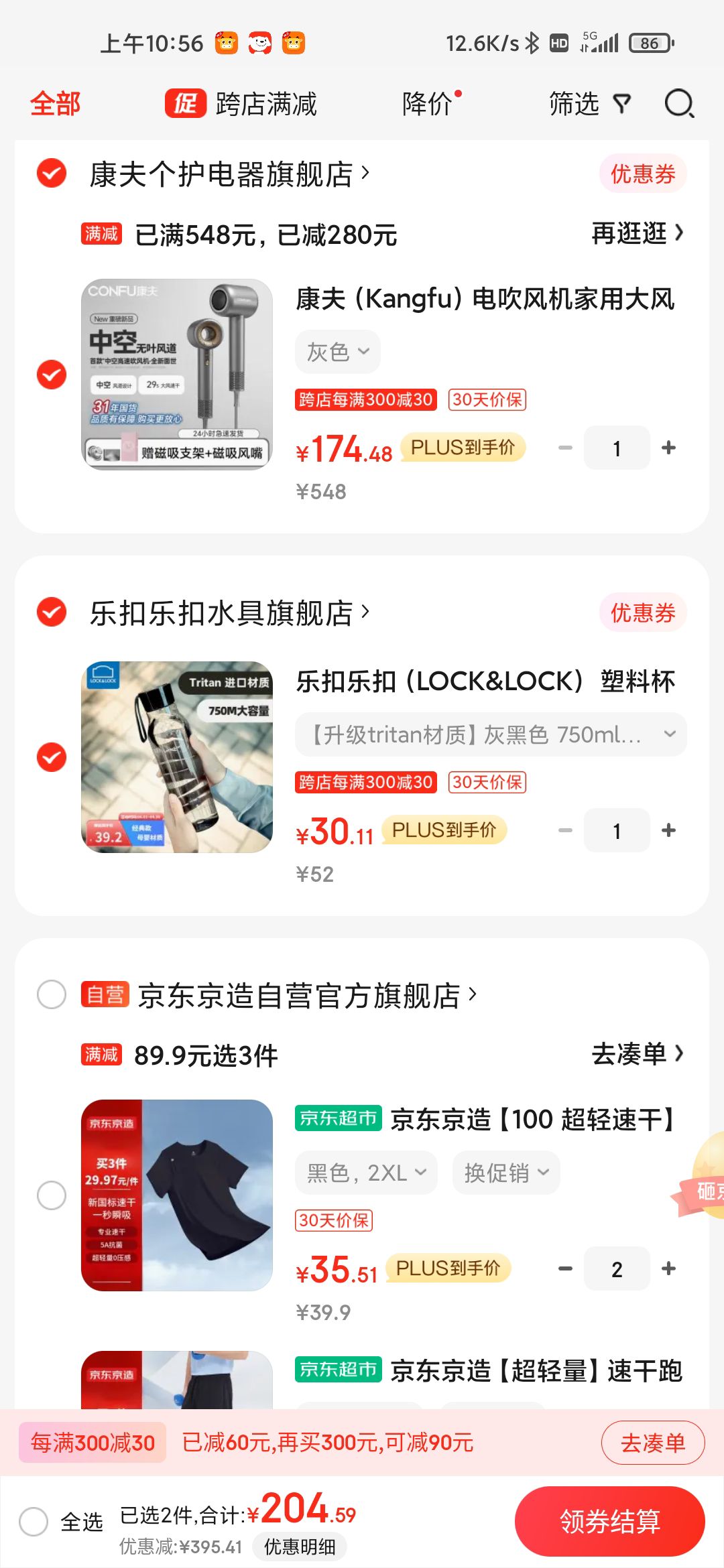Select the 京东京造自营官方旗舰店 store checkbox
The width and height of the screenshot is (724, 1568).
tap(52, 994)
